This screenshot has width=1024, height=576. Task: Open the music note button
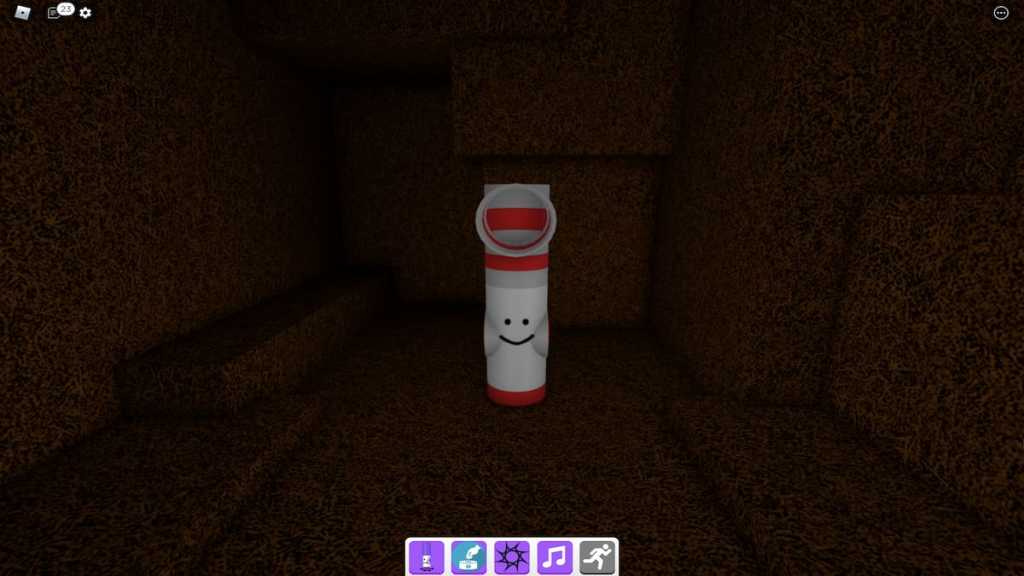(555, 557)
